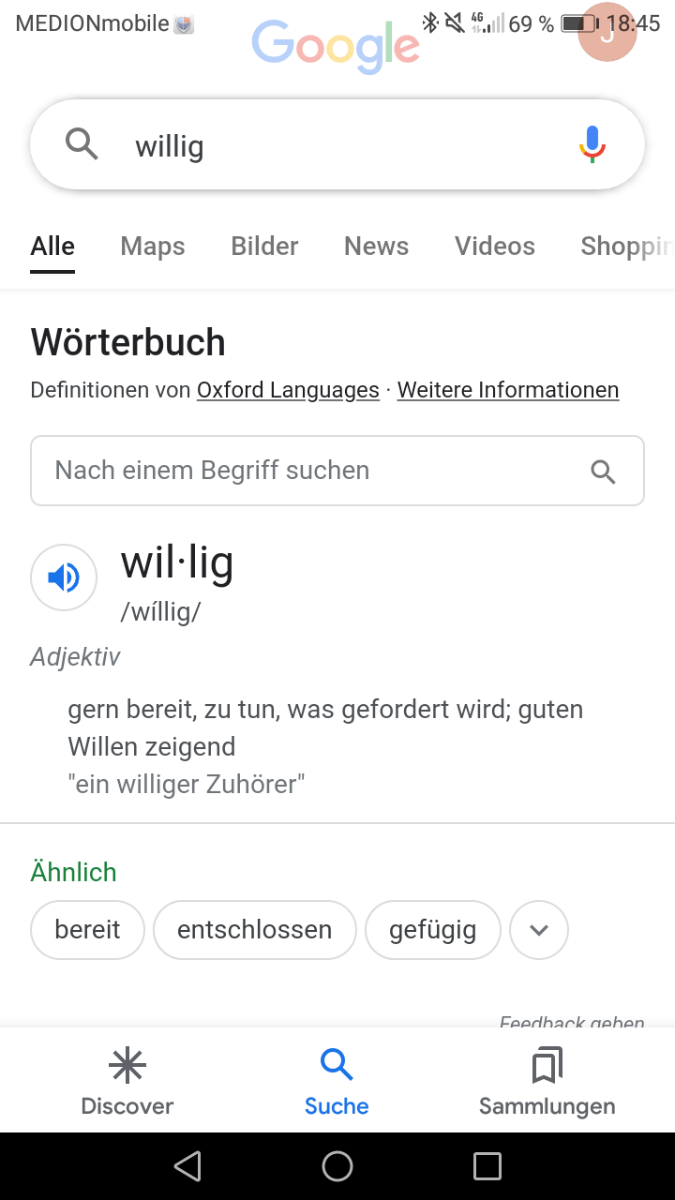Open the Oxford Languages link

tap(288, 390)
